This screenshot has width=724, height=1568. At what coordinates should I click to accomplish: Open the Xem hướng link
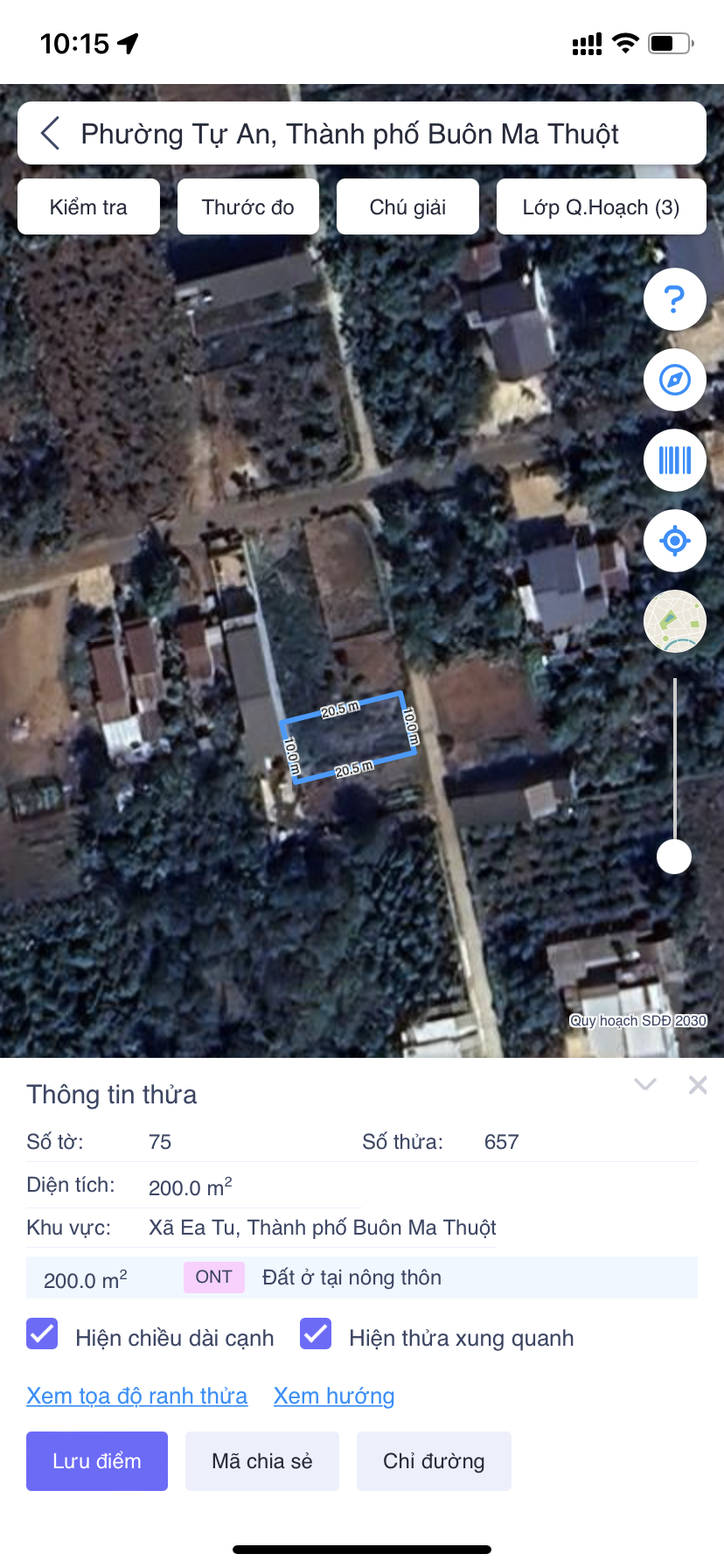pos(334,1396)
